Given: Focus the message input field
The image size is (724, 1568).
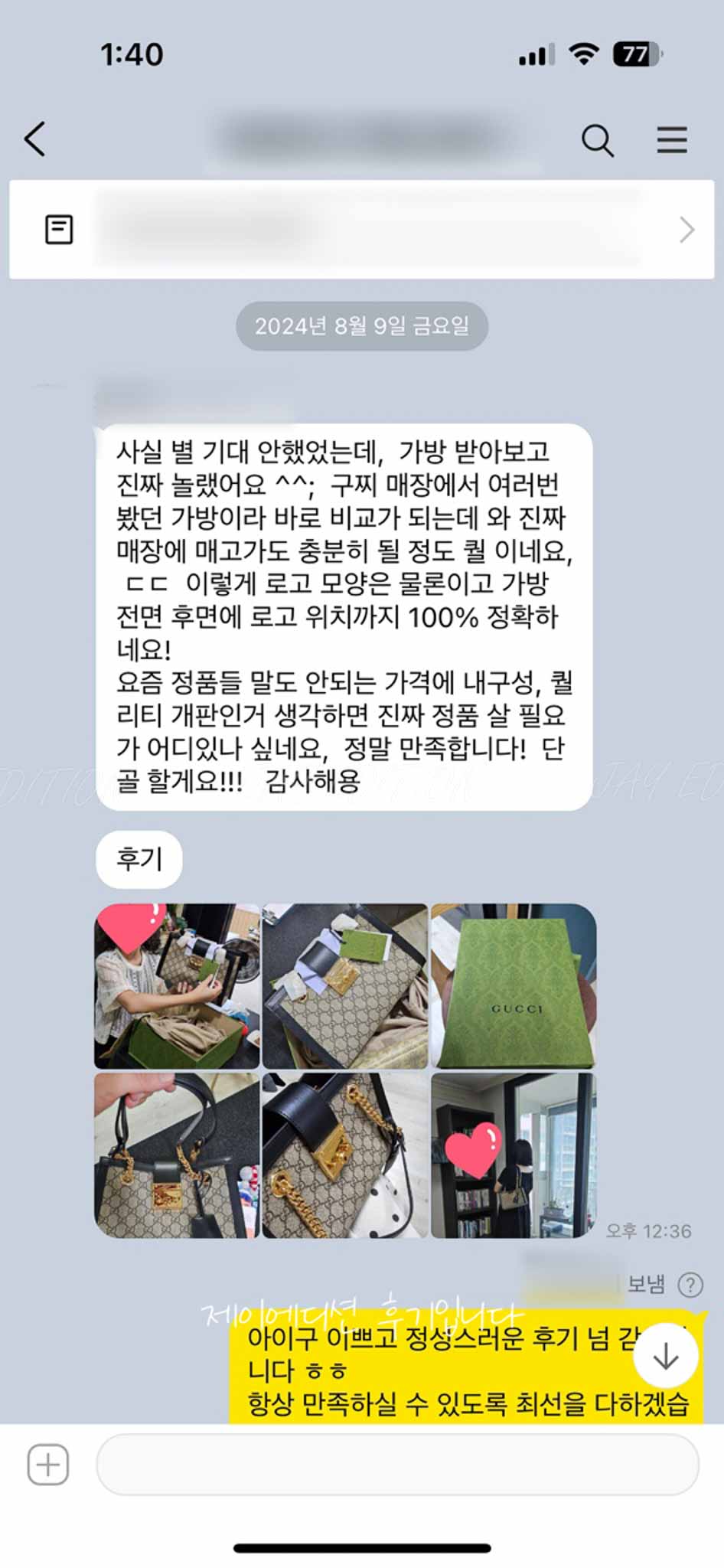Looking at the screenshot, I should click(x=396, y=1465).
